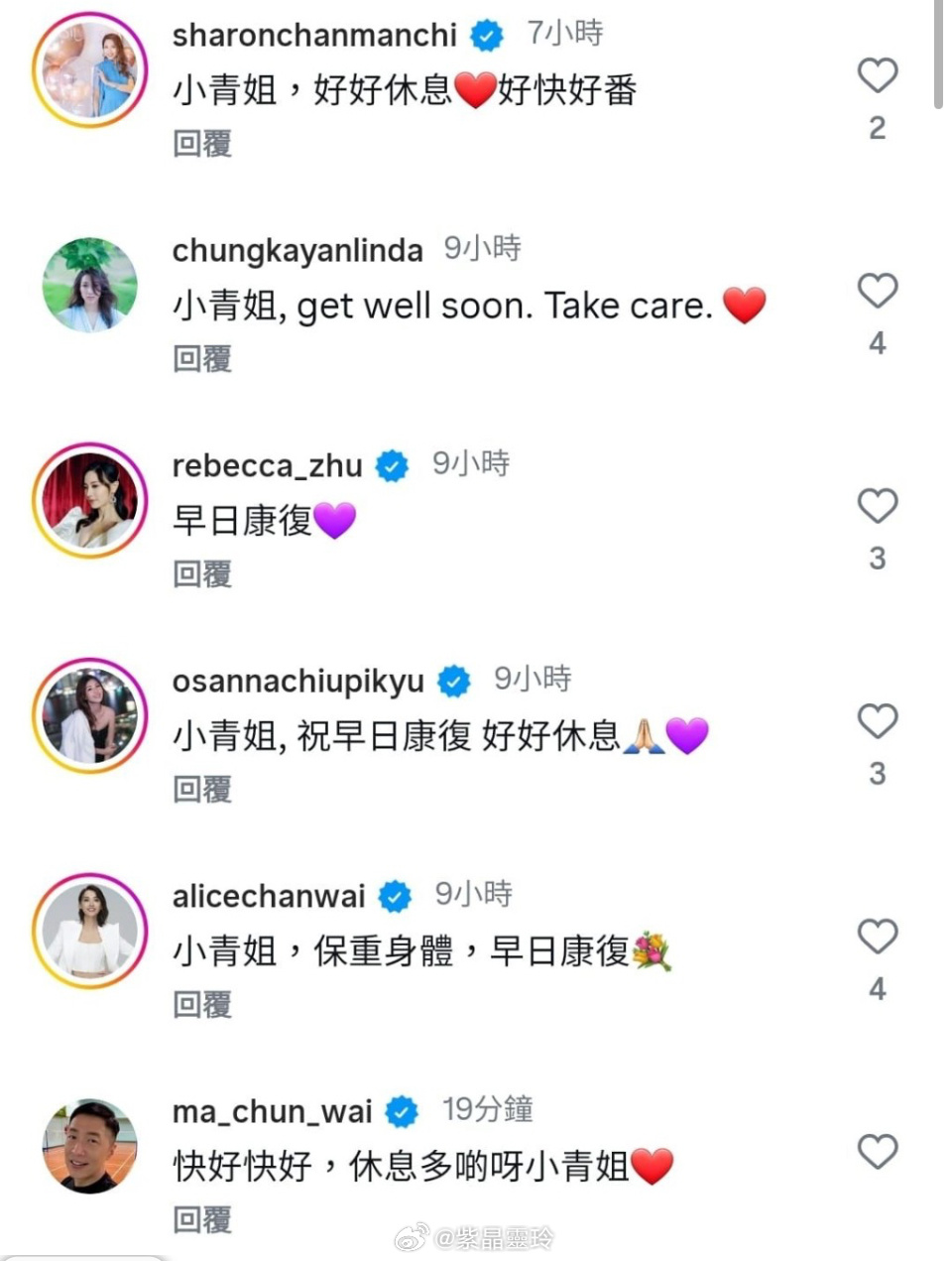
Task: Reply to sharonchanmanchi's comment
Action: coord(202,144)
